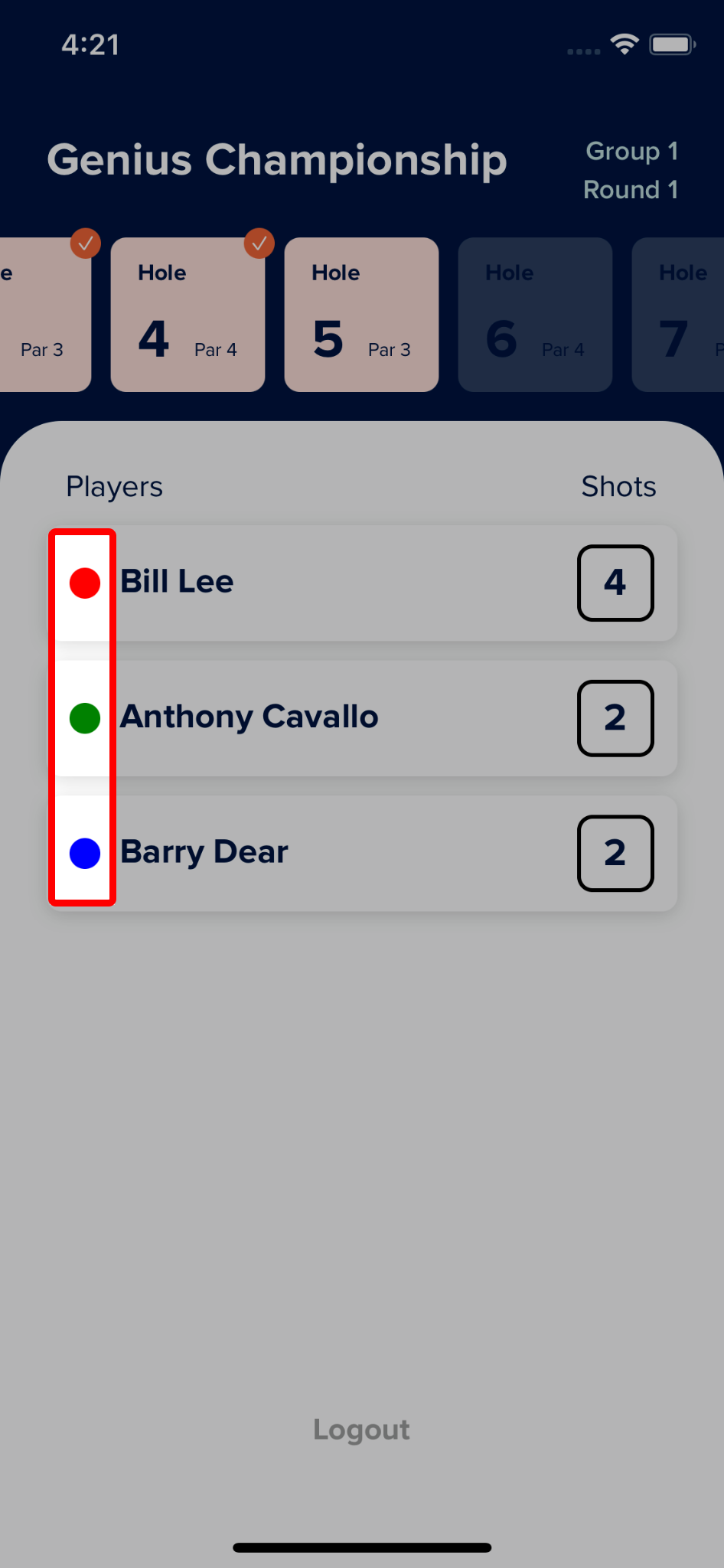This screenshot has width=724, height=1568.
Task: Choose the Hole 7 card
Action: (678, 315)
